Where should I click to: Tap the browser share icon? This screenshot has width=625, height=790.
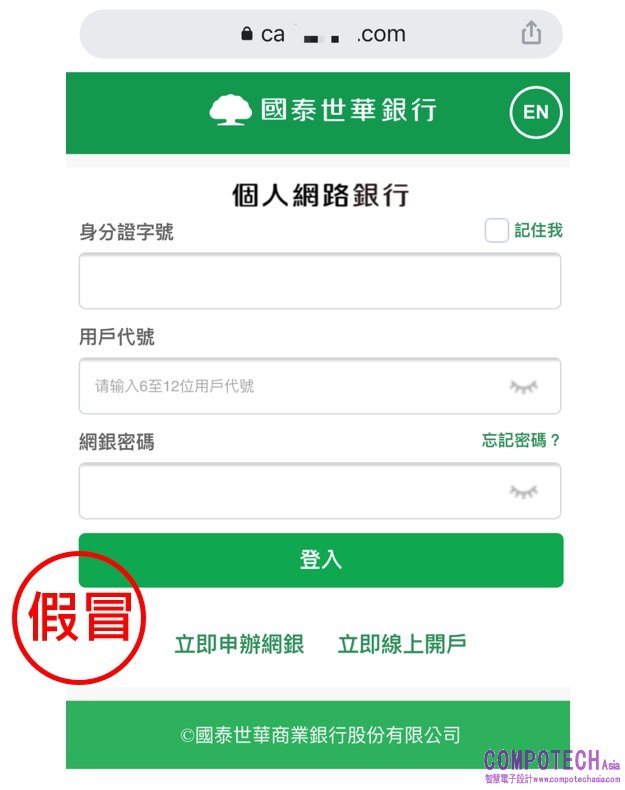coord(531,33)
